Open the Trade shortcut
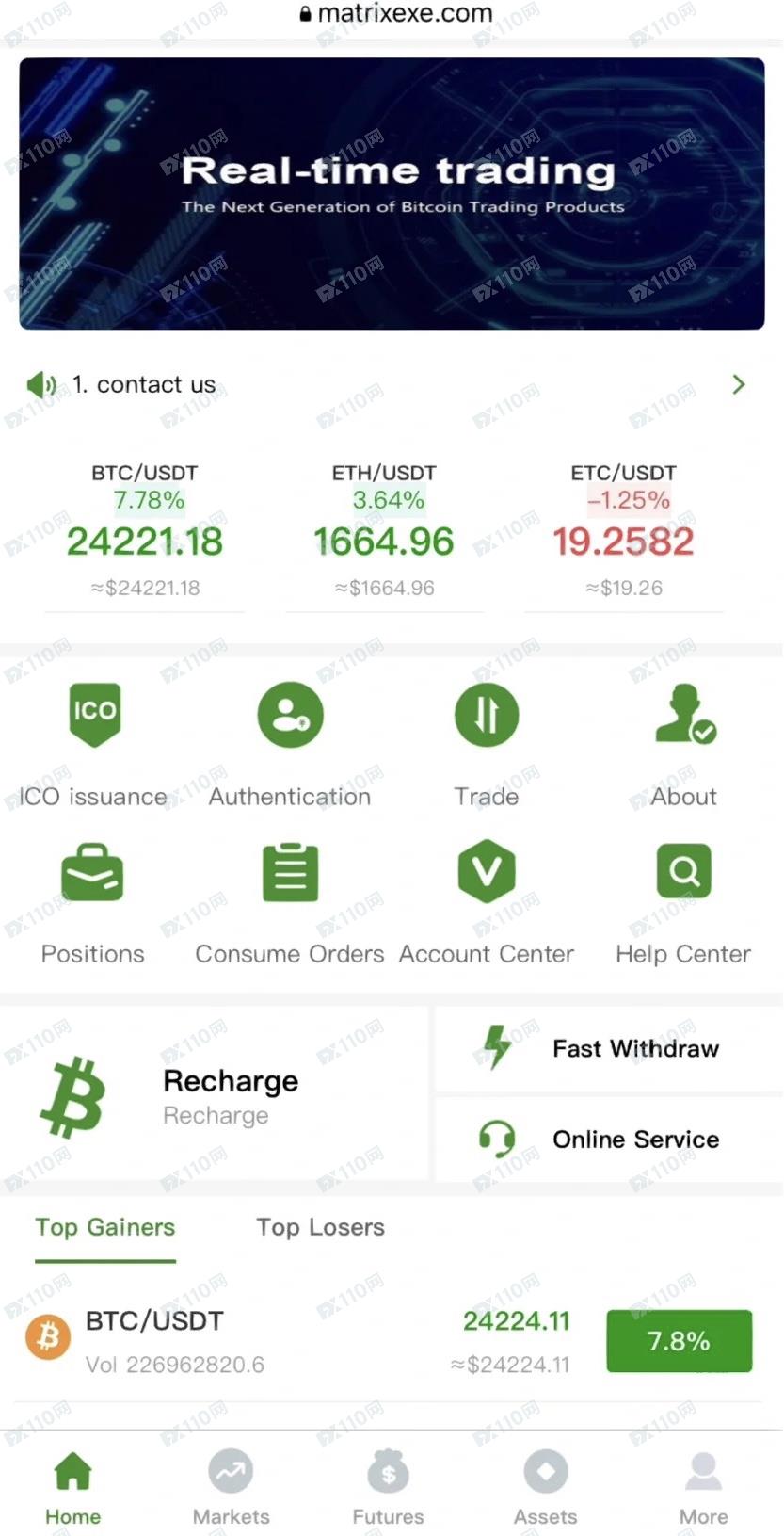This screenshot has height=1536, width=784. pyautogui.click(x=486, y=741)
